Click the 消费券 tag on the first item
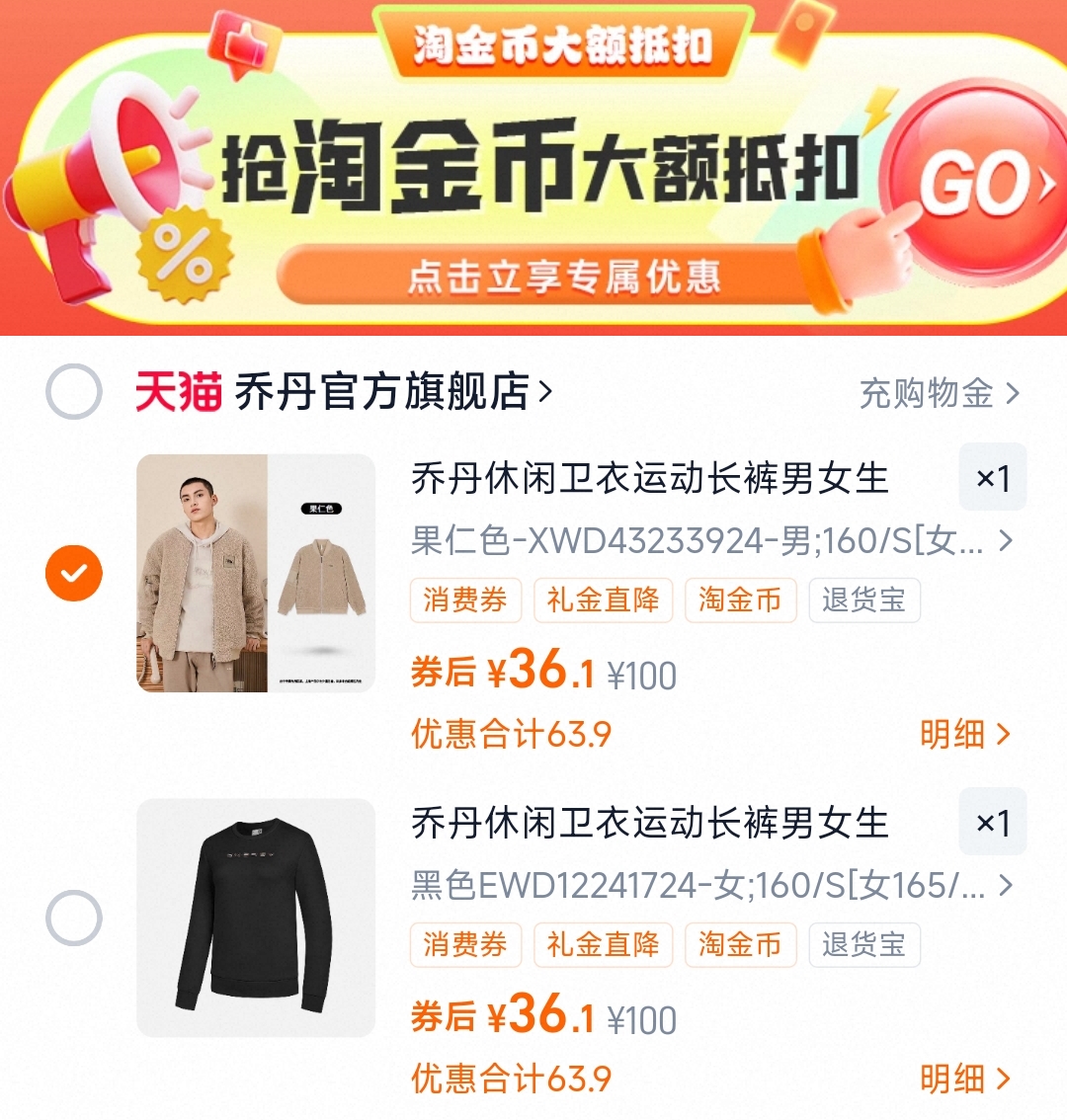The image size is (1067, 1120). (465, 600)
